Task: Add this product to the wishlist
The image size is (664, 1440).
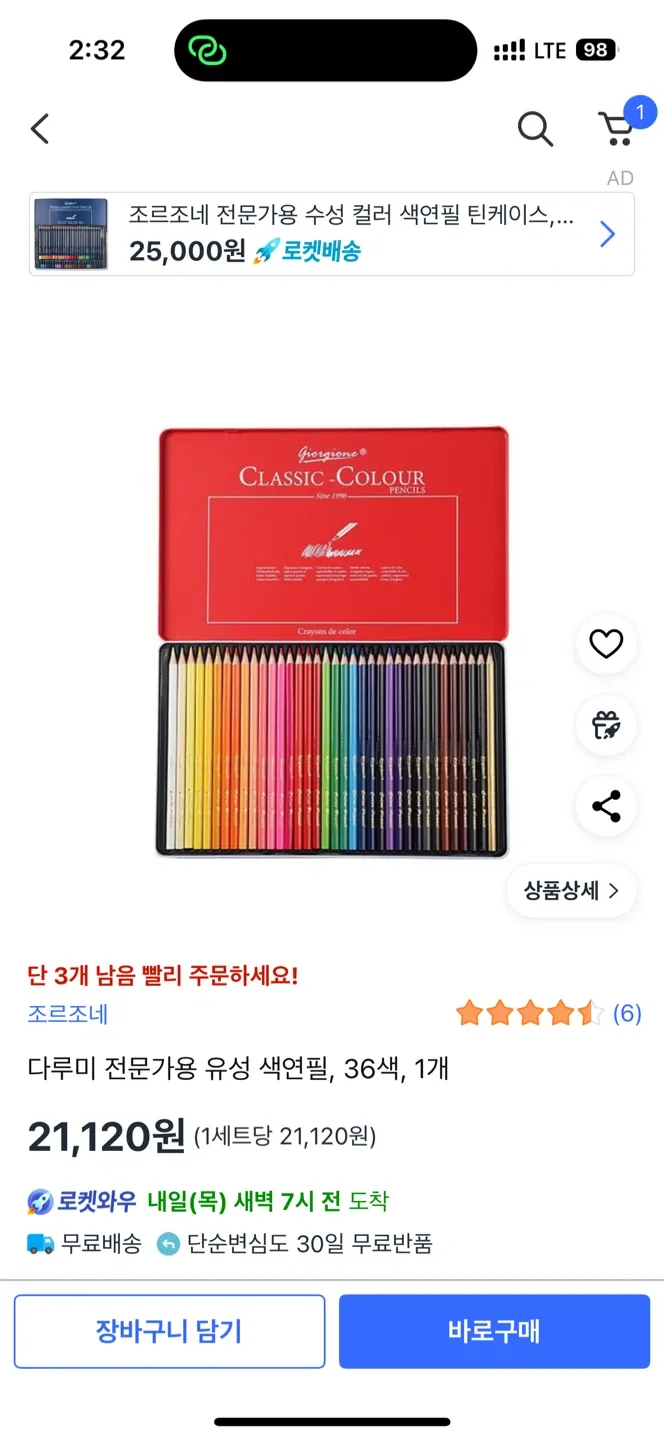Action: 606,644
